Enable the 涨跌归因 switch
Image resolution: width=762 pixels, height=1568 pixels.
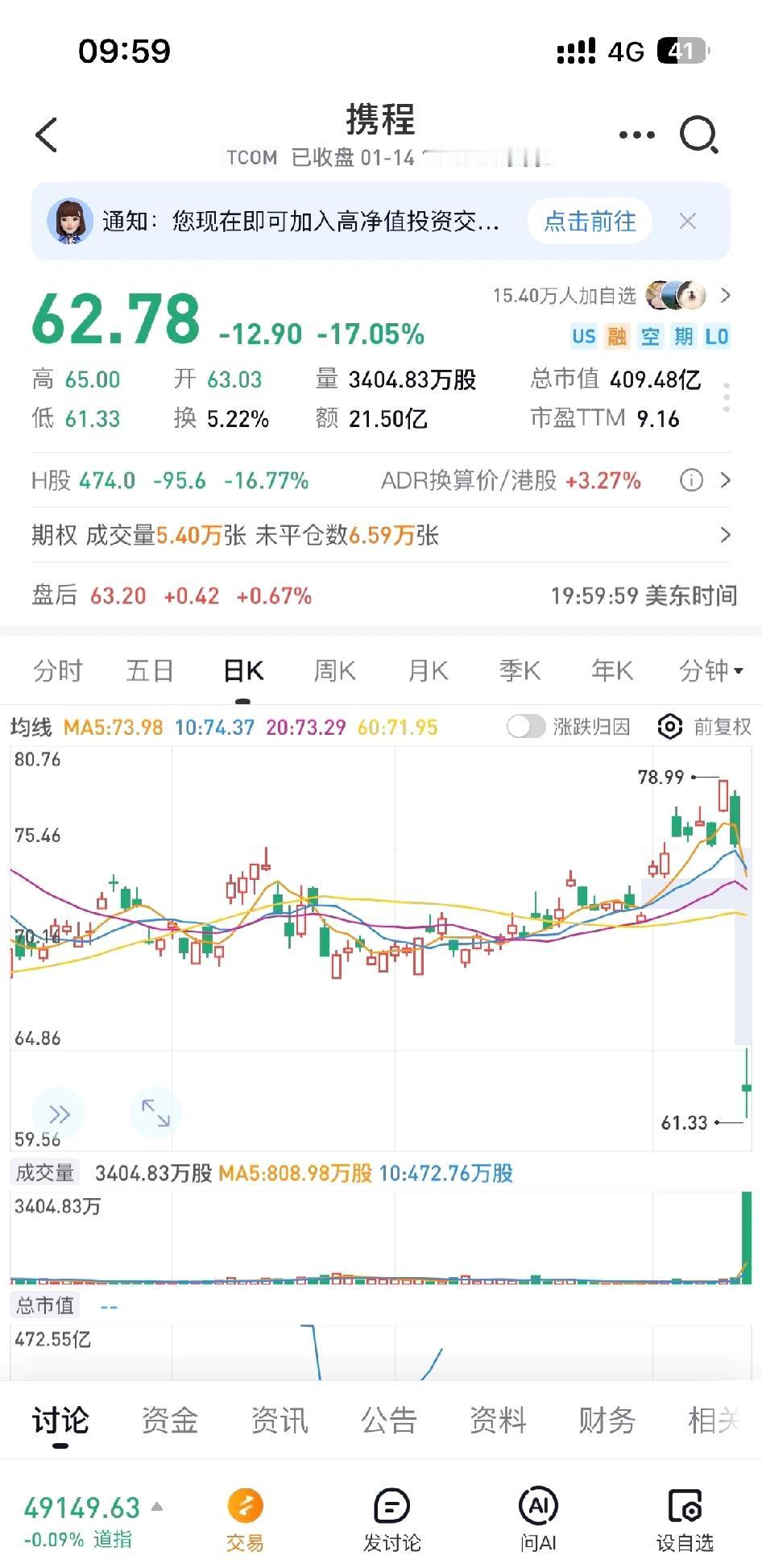tap(525, 726)
